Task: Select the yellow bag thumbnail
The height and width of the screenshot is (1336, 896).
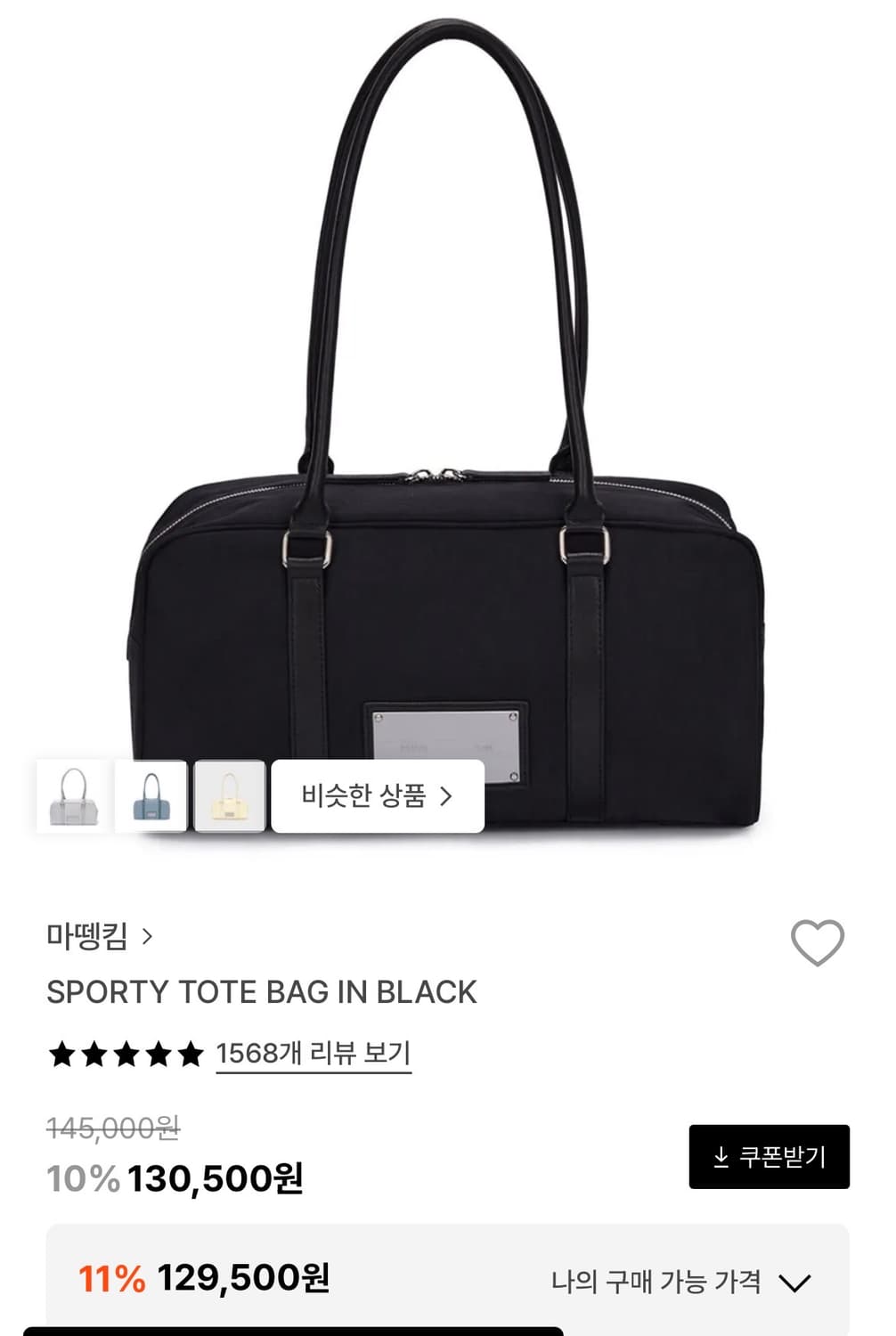Action: [230, 797]
